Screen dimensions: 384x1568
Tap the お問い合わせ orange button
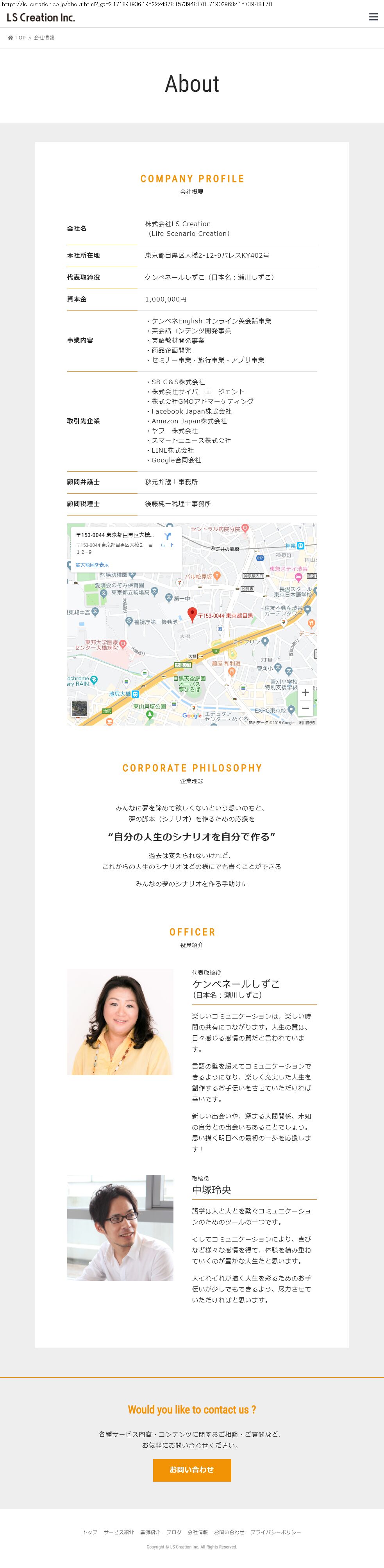(192, 1470)
